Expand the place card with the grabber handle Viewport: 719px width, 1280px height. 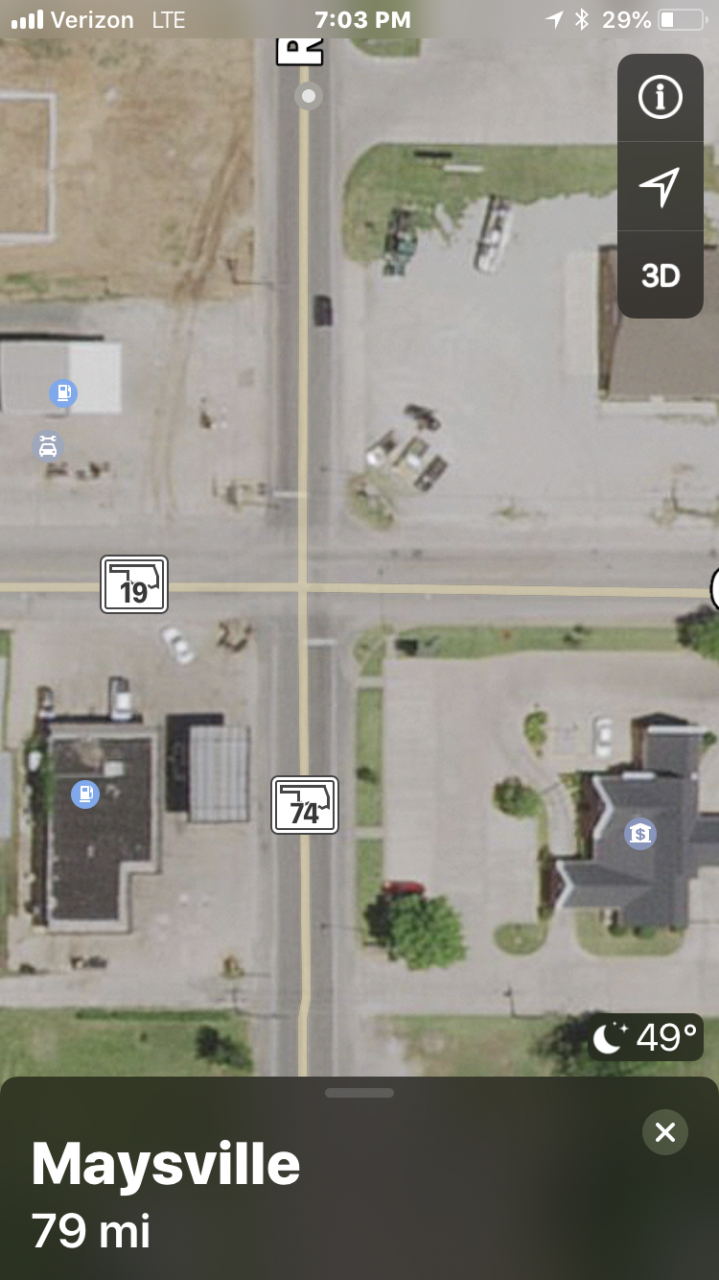[359, 1093]
